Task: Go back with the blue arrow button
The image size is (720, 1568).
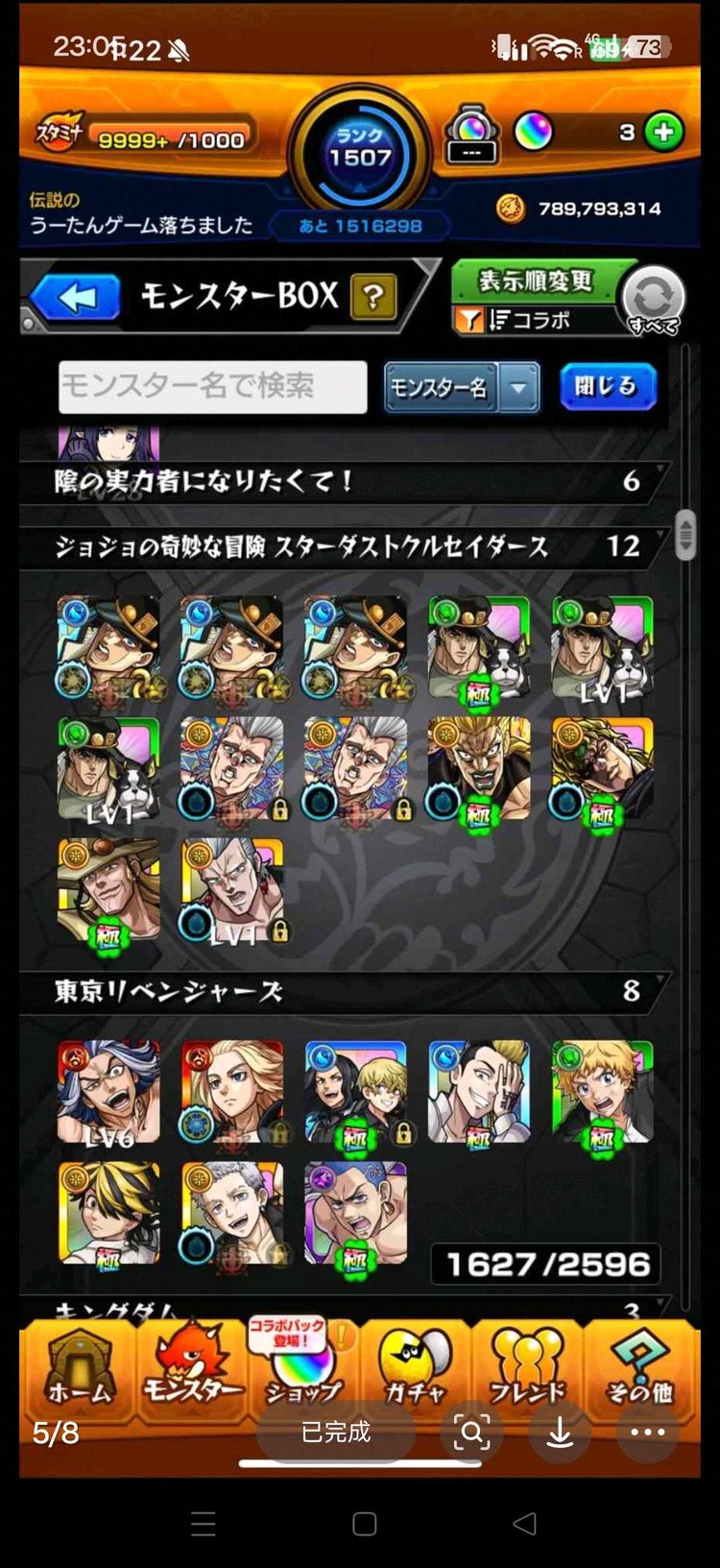Action: click(77, 298)
